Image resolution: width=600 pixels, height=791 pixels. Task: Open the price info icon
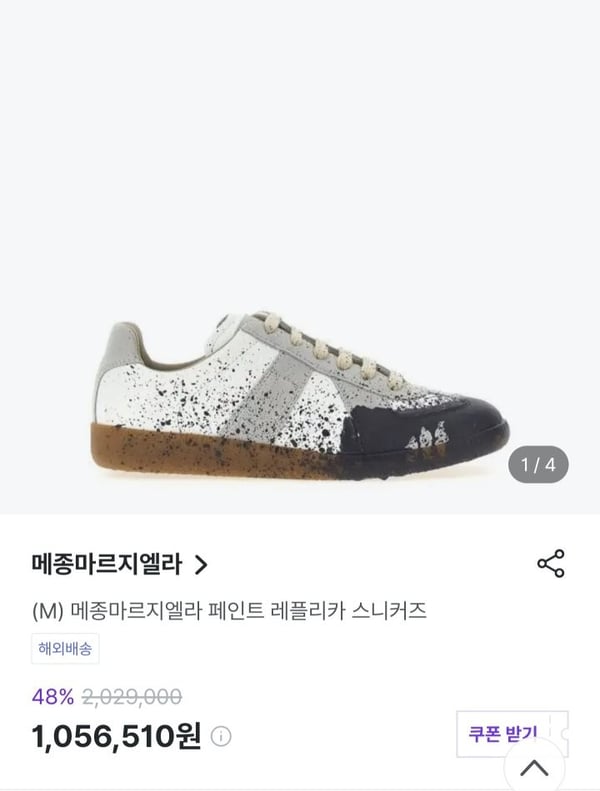(221, 737)
